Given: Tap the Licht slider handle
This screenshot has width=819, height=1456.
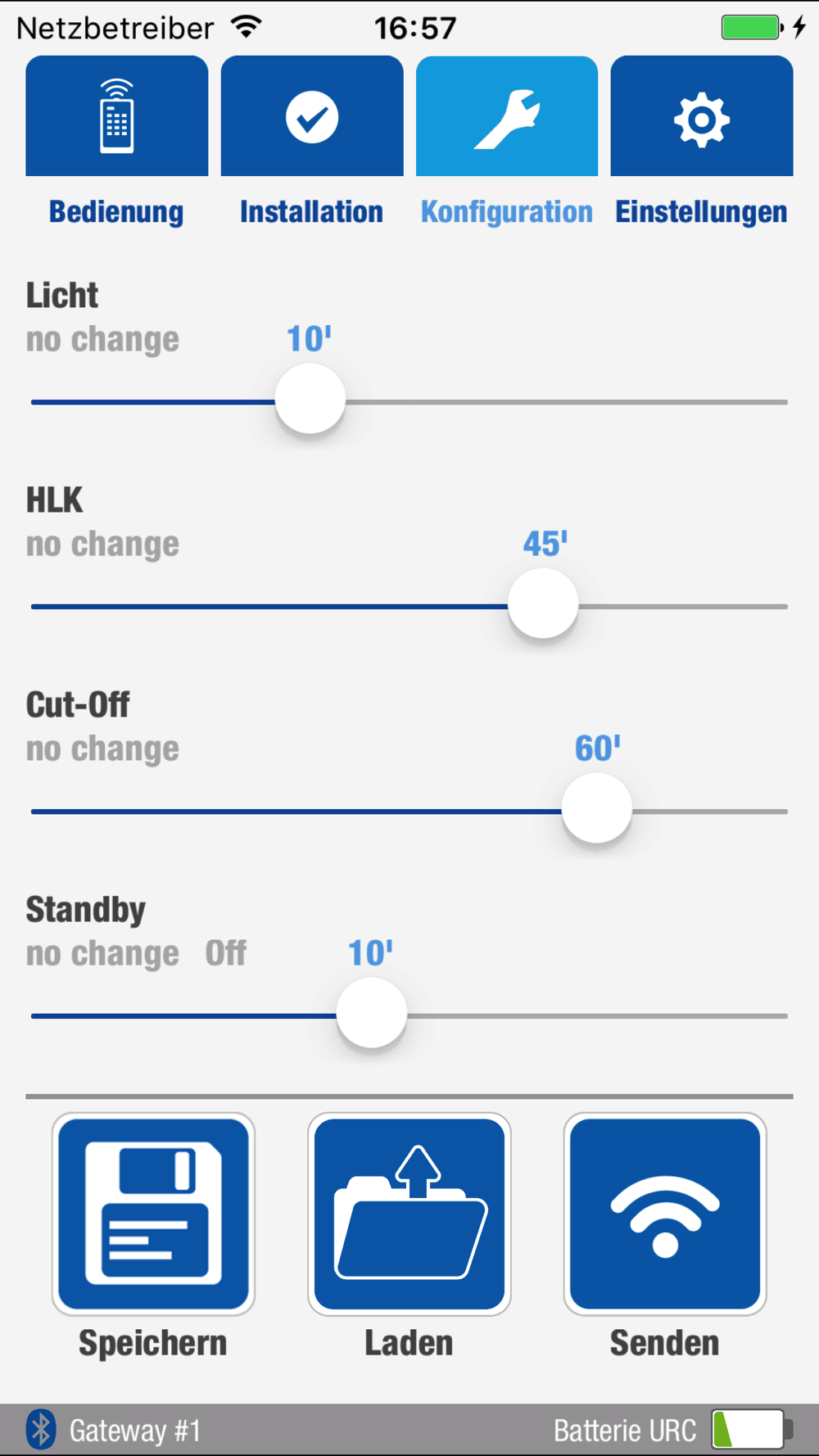Looking at the screenshot, I should coord(310,400).
